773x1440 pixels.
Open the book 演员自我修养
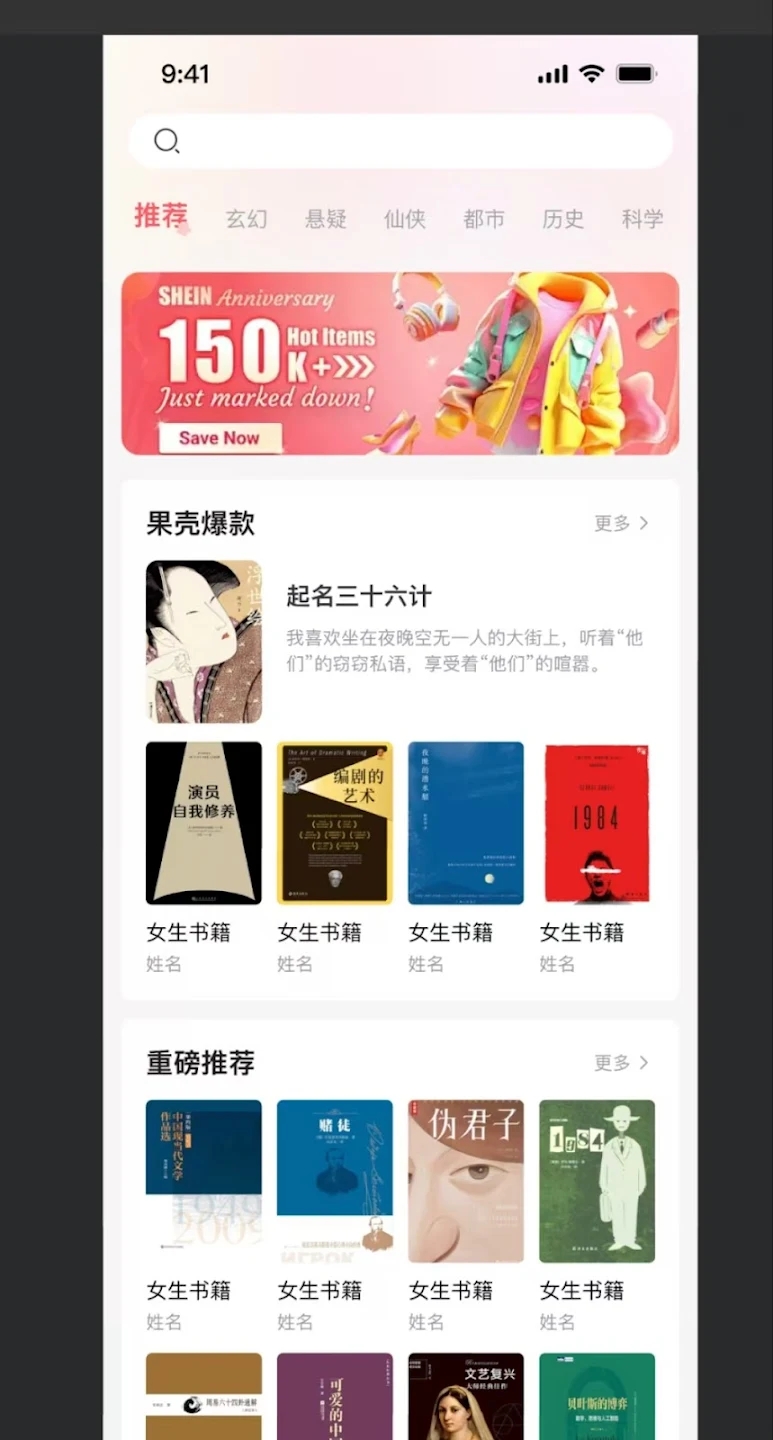click(204, 822)
